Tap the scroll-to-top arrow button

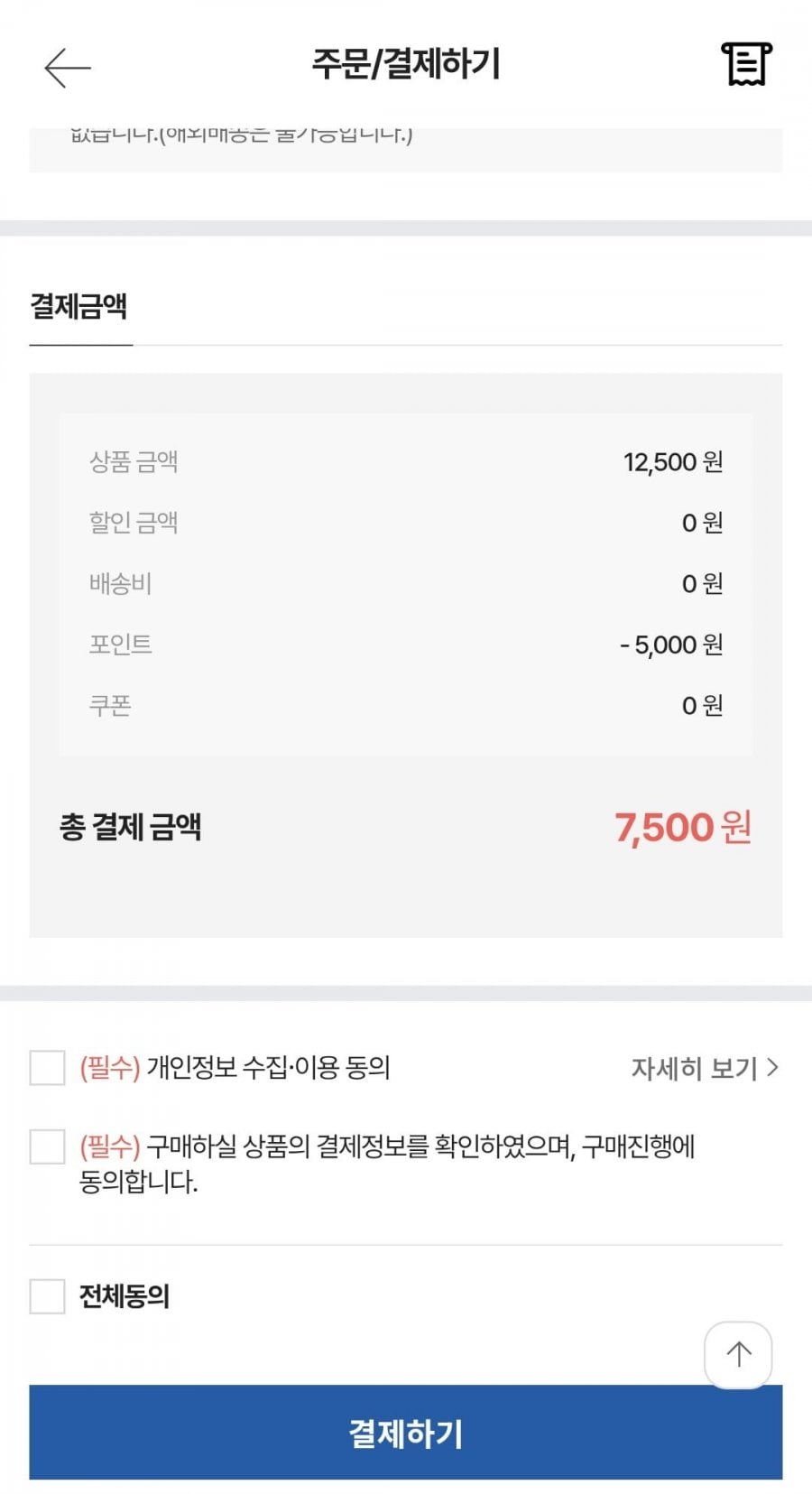point(738,1353)
